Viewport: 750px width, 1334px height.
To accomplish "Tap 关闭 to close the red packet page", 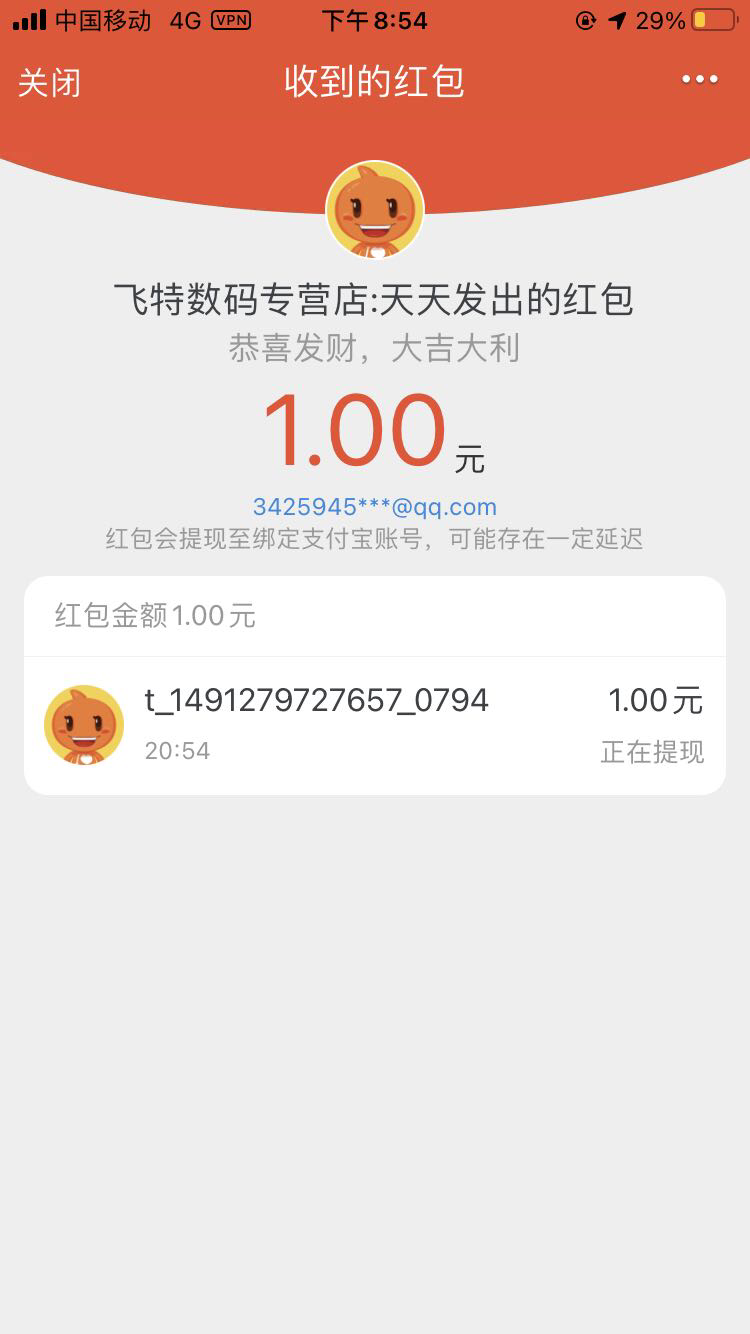I will (49, 82).
